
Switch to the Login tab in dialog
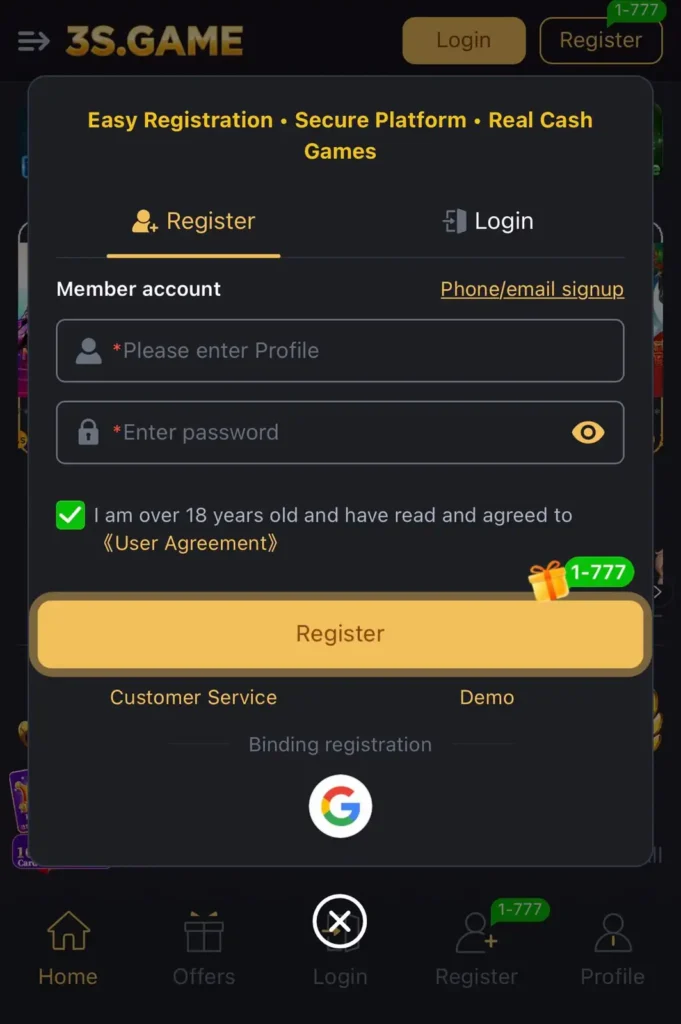pos(488,221)
